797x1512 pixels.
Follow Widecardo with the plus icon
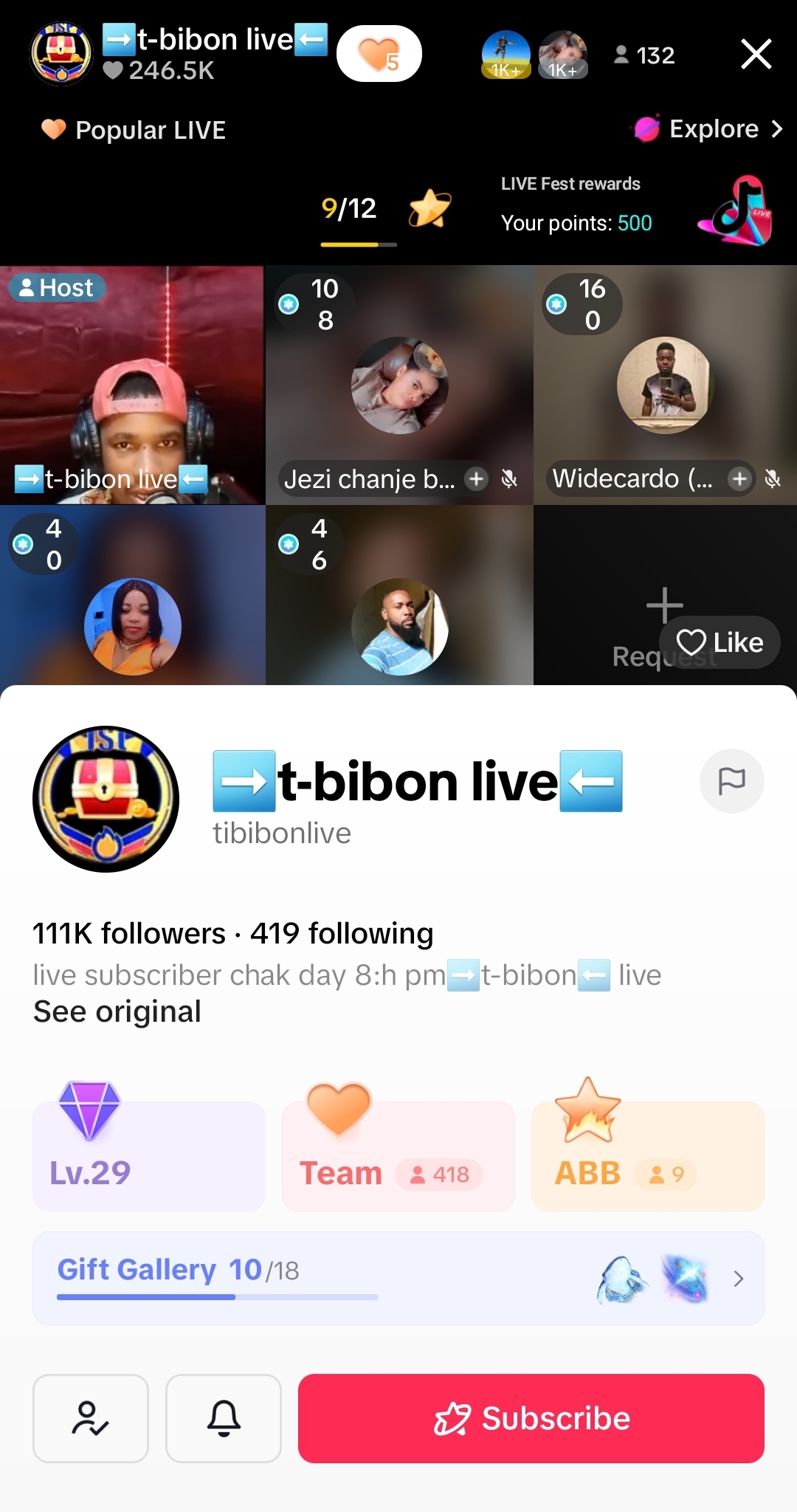[739, 479]
